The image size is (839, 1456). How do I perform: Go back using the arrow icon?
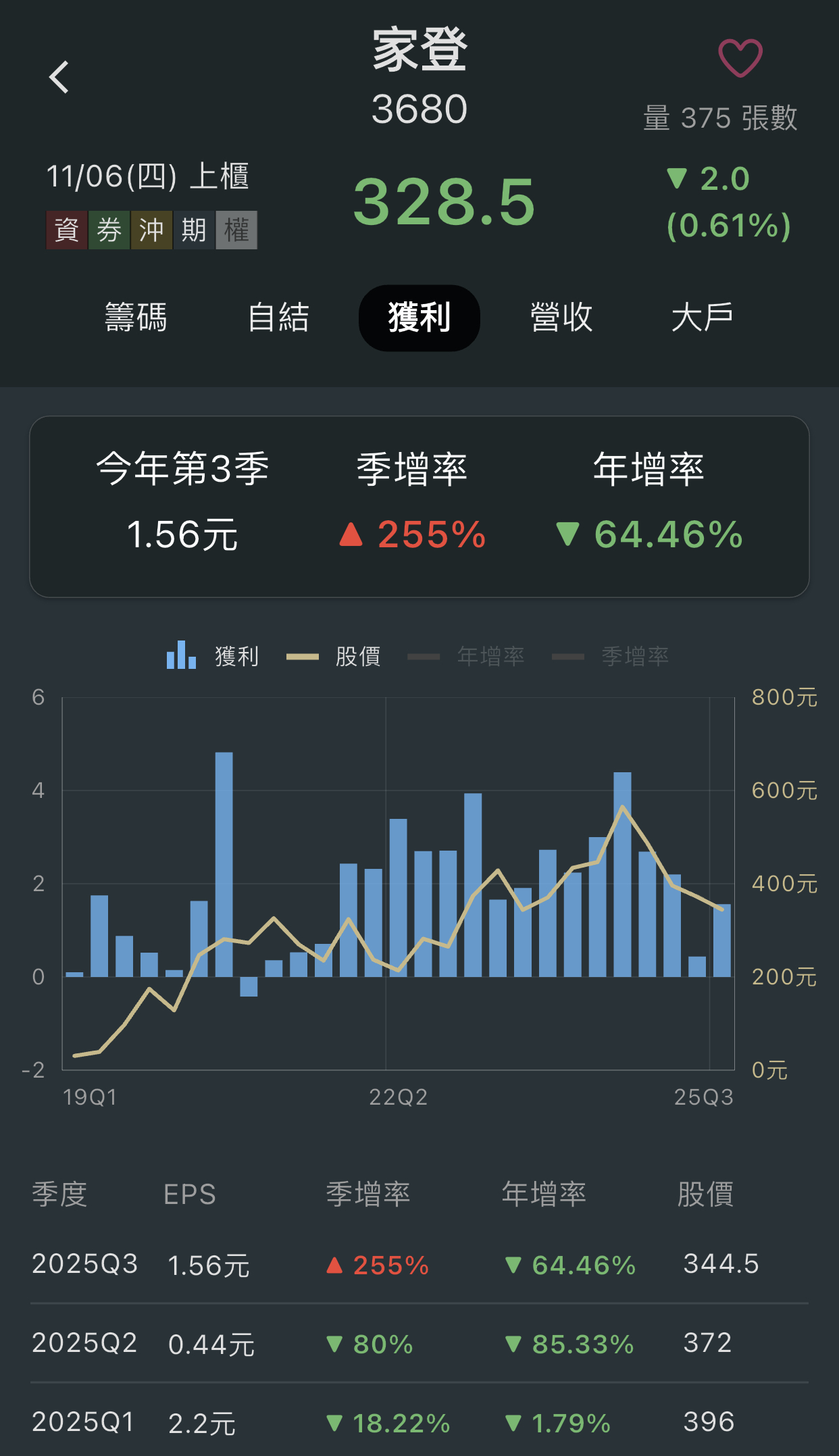pyautogui.click(x=59, y=77)
